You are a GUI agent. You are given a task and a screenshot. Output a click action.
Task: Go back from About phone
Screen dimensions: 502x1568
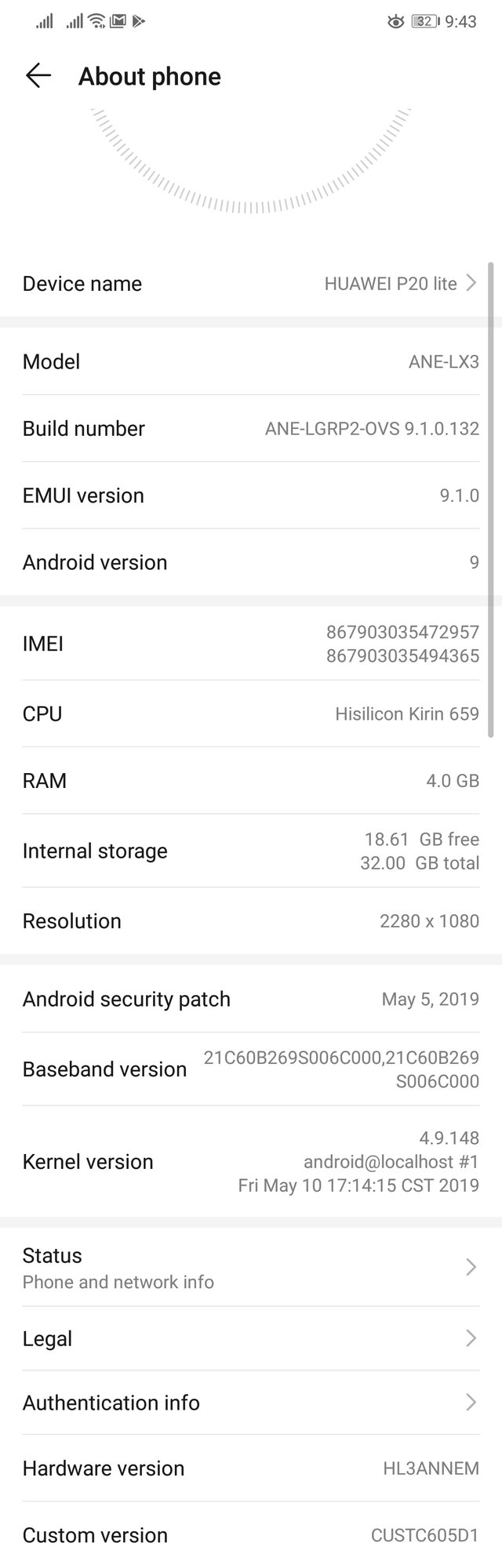(38, 76)
